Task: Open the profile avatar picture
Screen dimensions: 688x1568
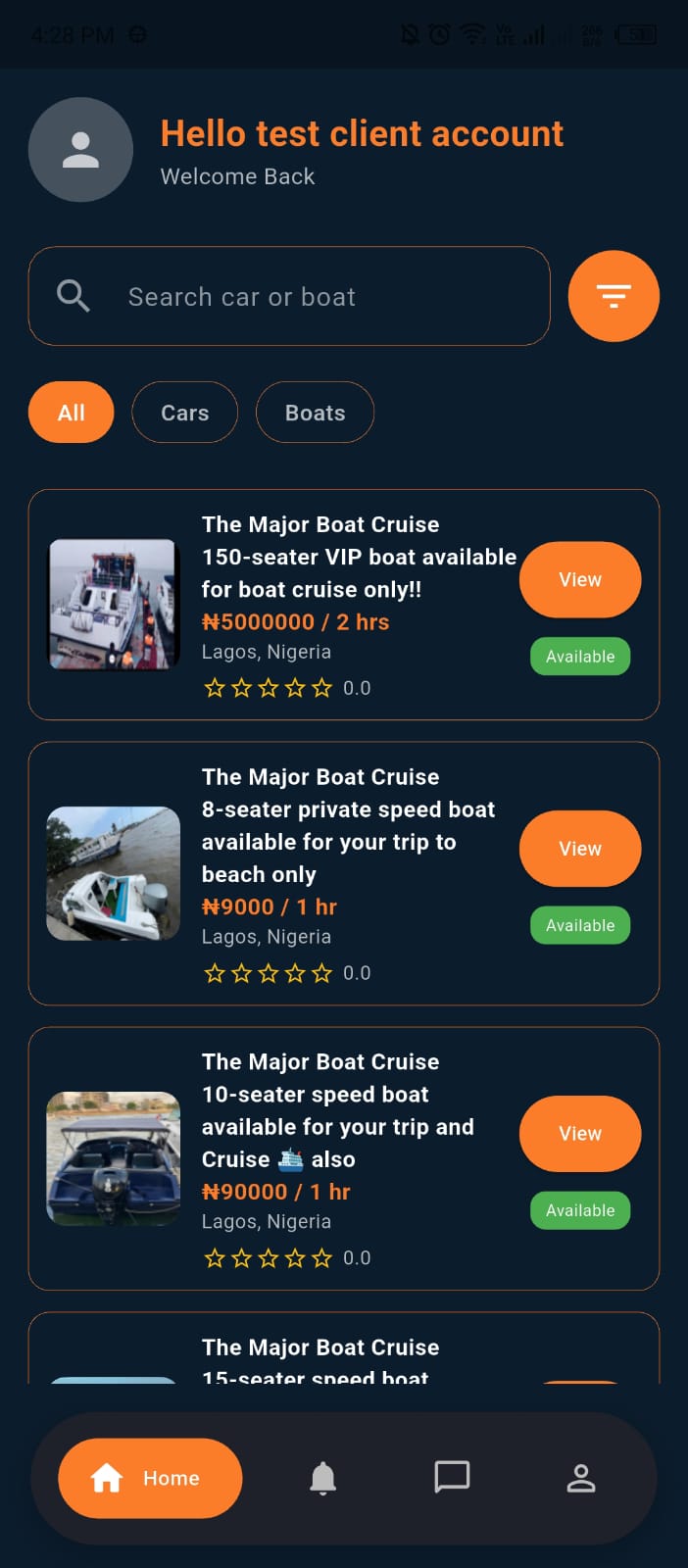Action: click(80, 150)
